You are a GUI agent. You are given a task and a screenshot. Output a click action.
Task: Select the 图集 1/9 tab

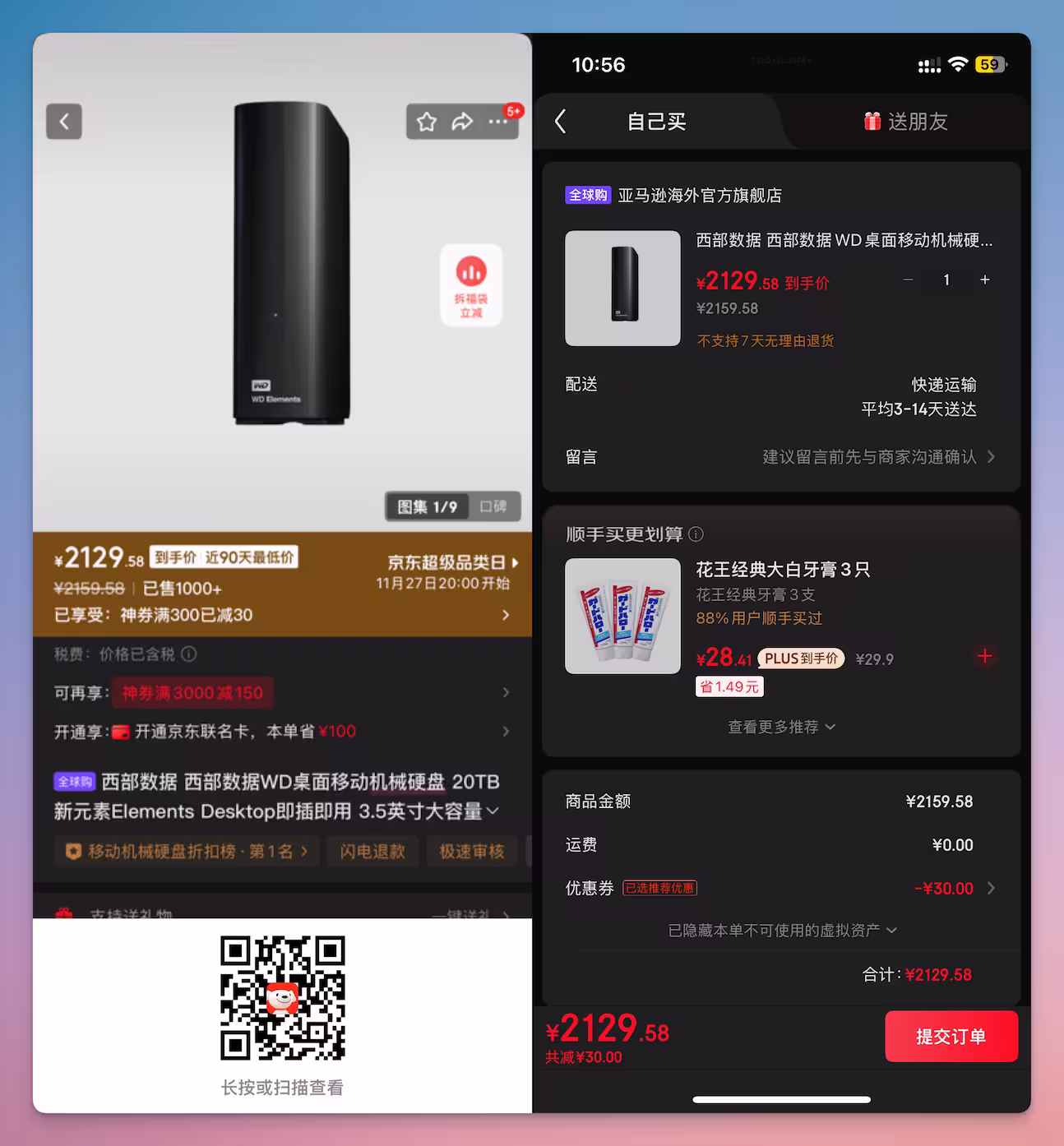(427, 507)
